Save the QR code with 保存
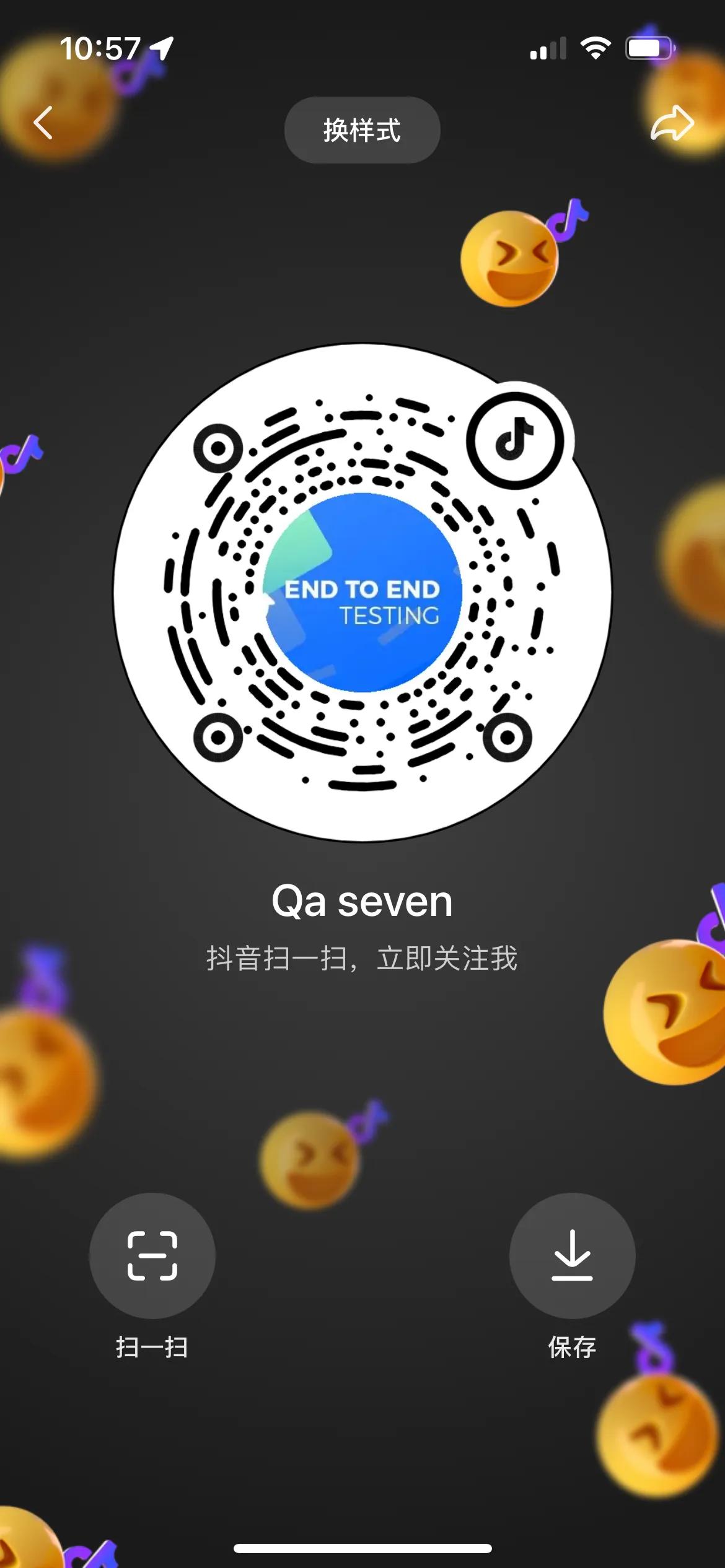The height and width of the screenshot is (1568, 725). pyautogui.click(x=572, y=1256)
